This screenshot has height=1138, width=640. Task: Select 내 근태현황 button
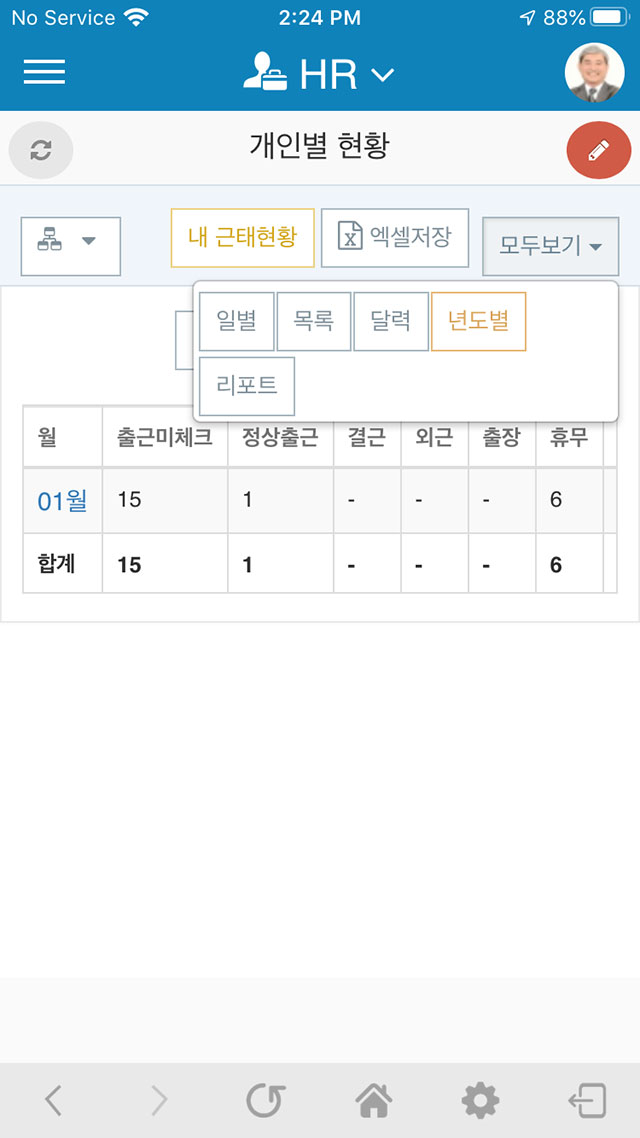(242, 238)
